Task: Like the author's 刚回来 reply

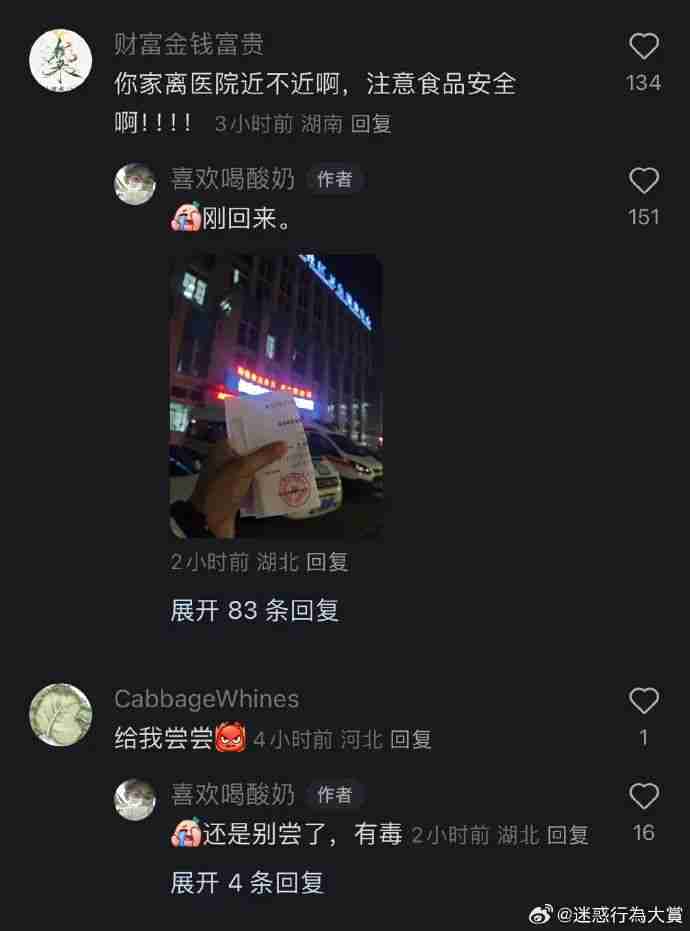Action: pyautogui.click(x=644, y=181)
